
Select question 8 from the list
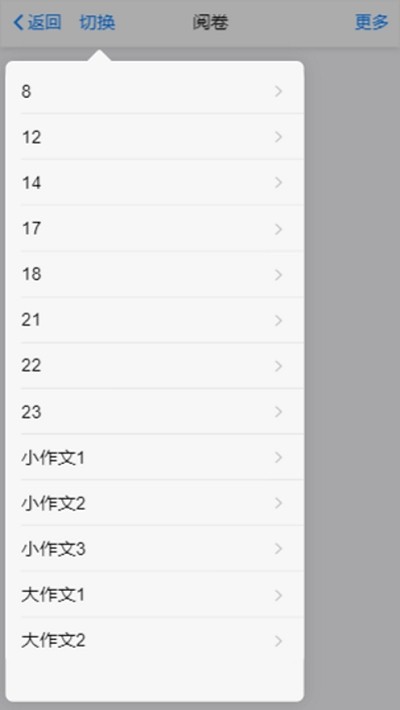155,91
